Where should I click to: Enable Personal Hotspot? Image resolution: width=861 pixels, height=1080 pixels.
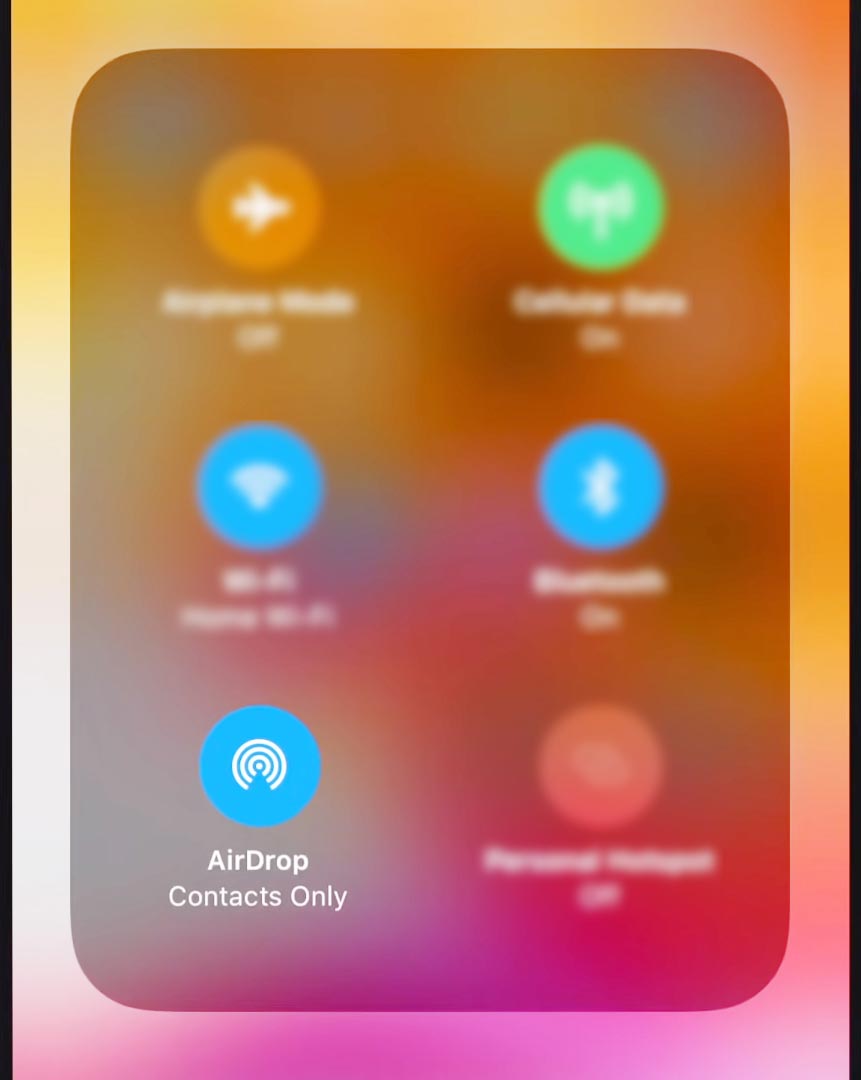pyautogui.click(x=600, y=766)
